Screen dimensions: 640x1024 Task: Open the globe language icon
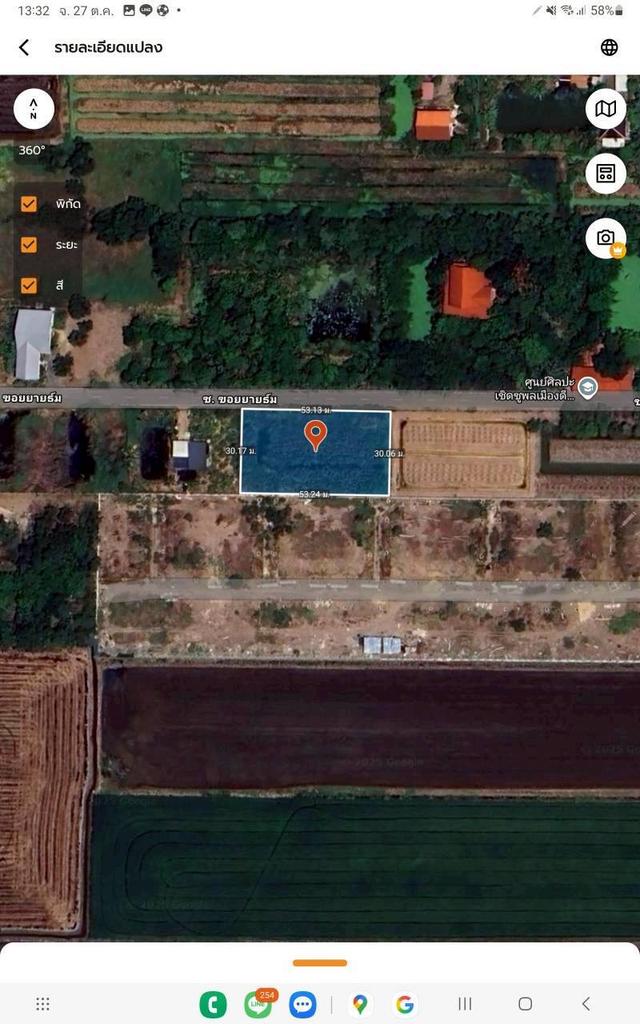(609, 48)
